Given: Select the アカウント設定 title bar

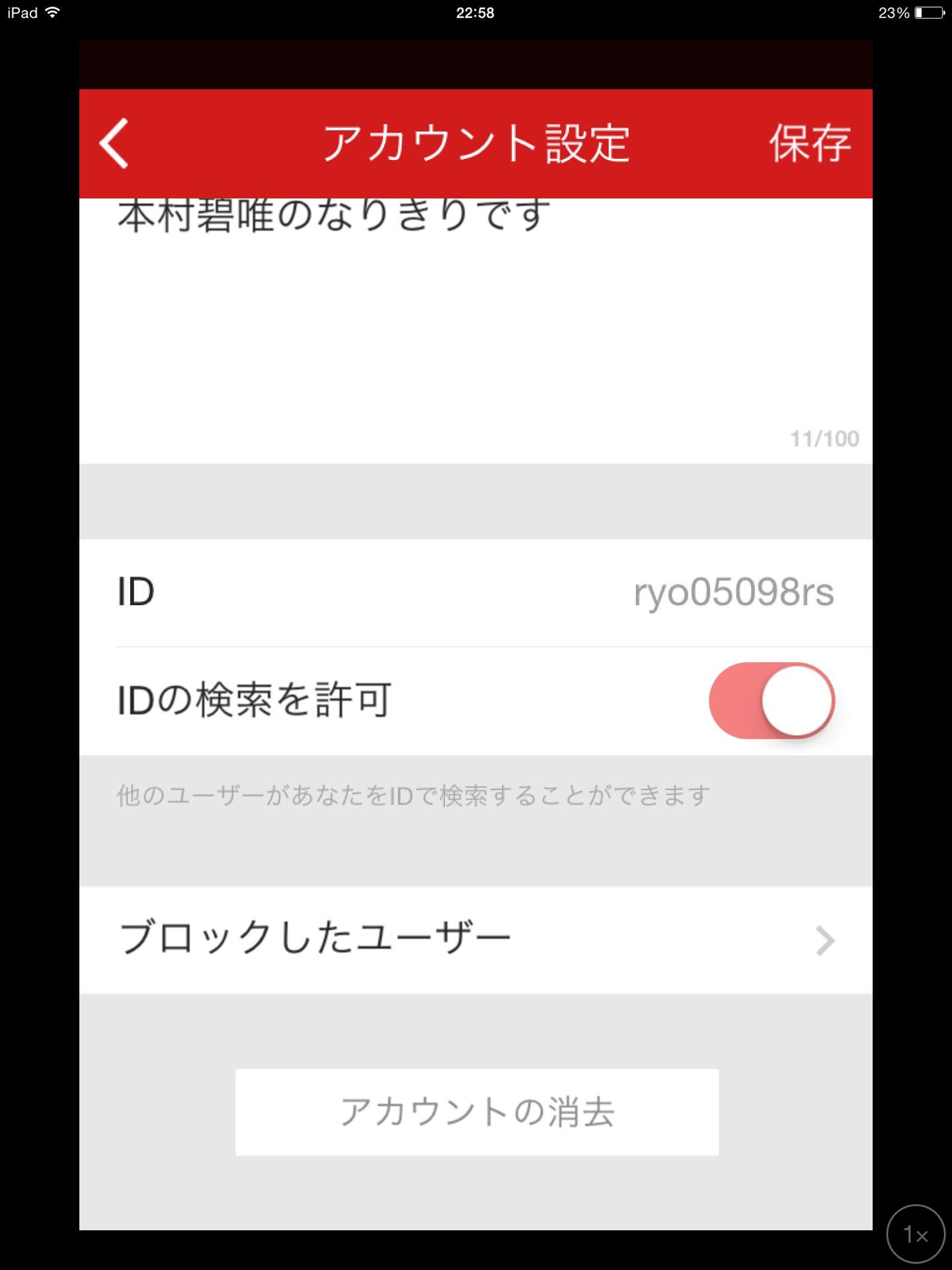Looking at the screenshot, I should 475,142.
